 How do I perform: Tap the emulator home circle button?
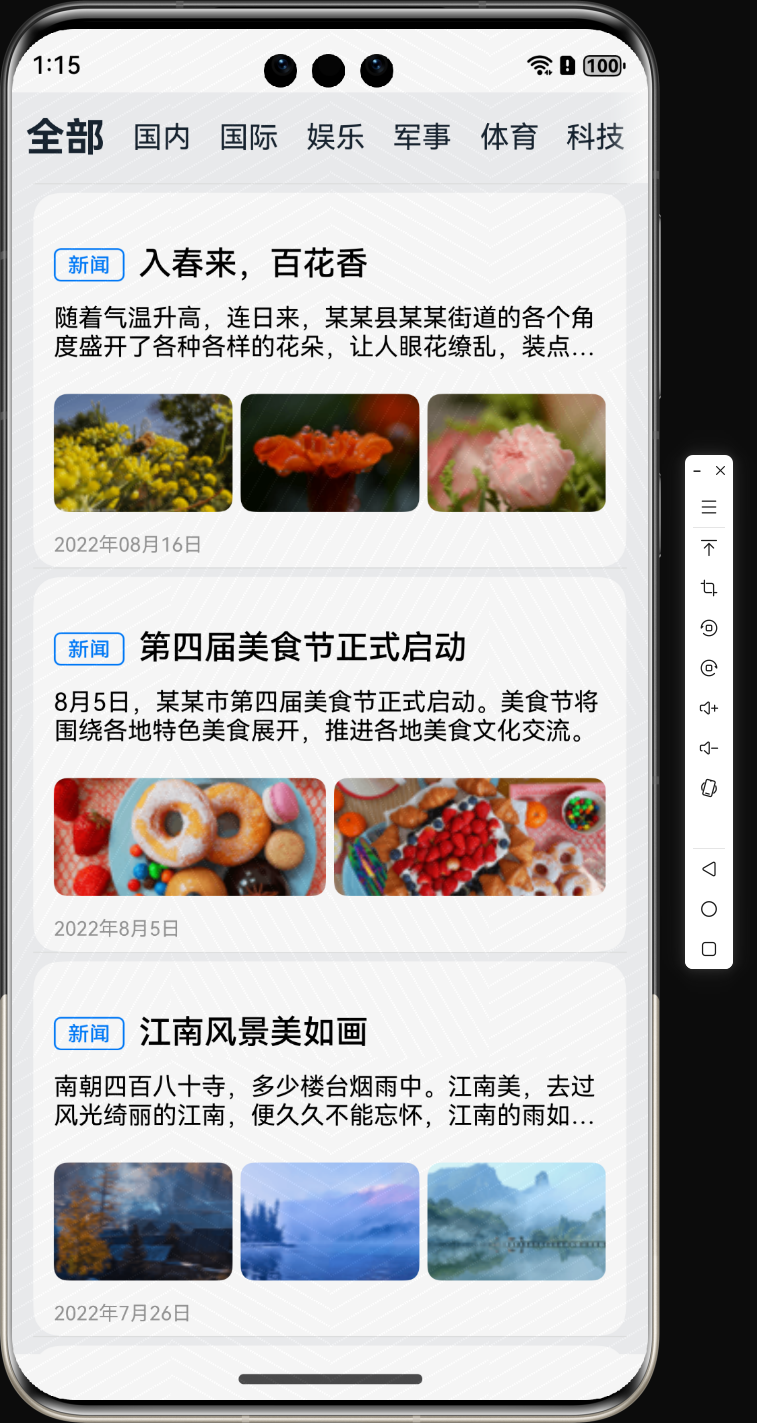[x=709, y=909]
